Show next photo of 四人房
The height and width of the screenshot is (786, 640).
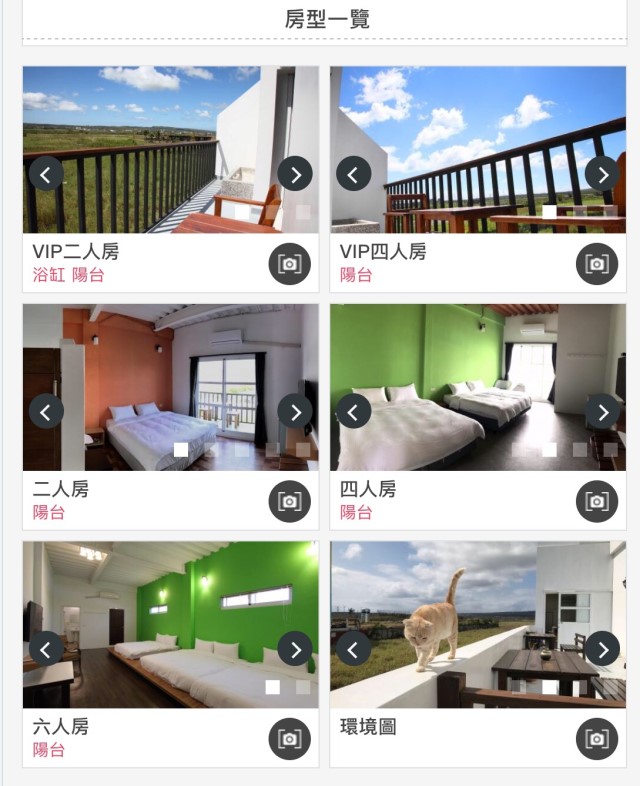[x=602, y=411]
